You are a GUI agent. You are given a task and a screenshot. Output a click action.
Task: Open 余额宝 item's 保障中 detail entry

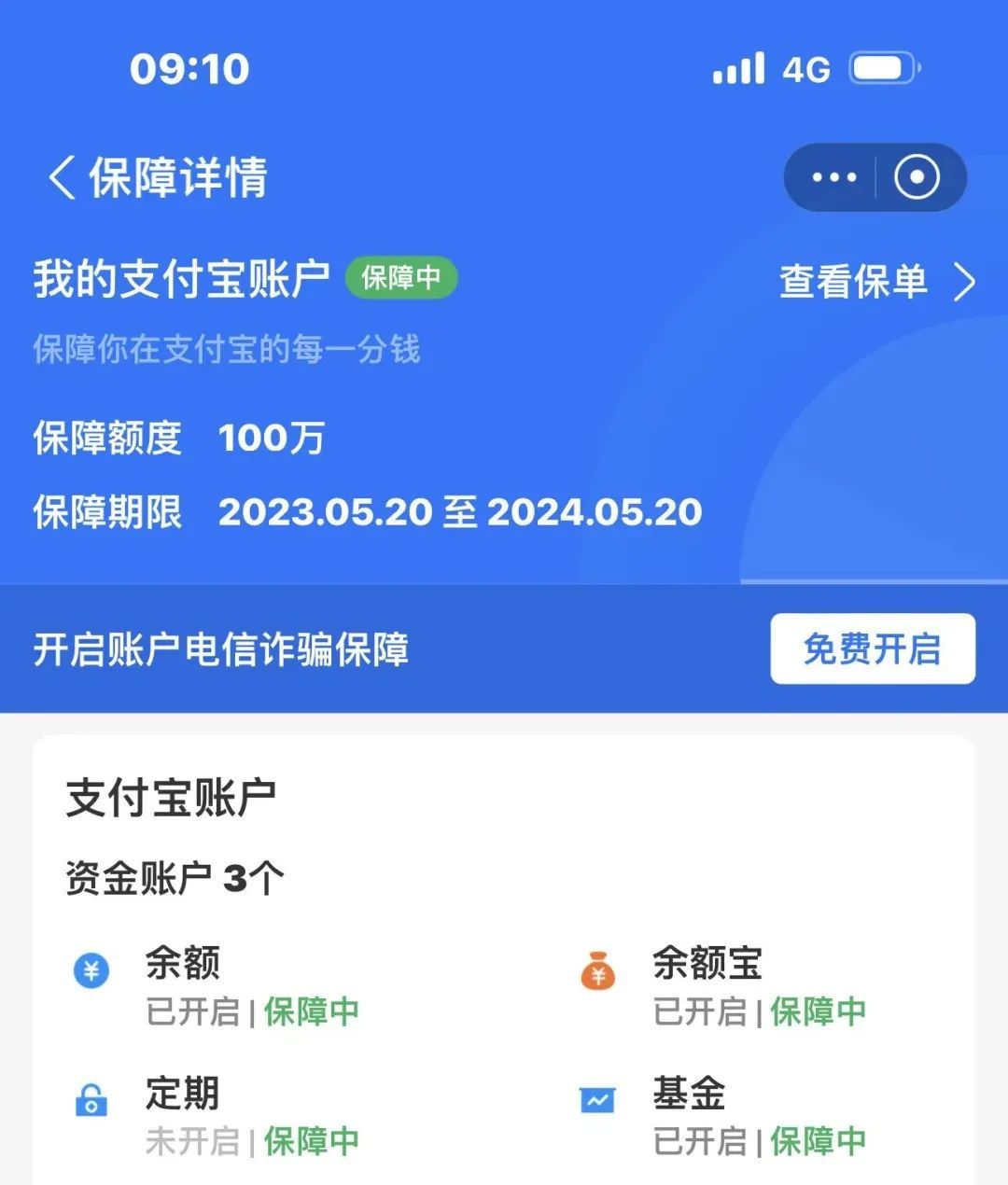coord(817,1012)
